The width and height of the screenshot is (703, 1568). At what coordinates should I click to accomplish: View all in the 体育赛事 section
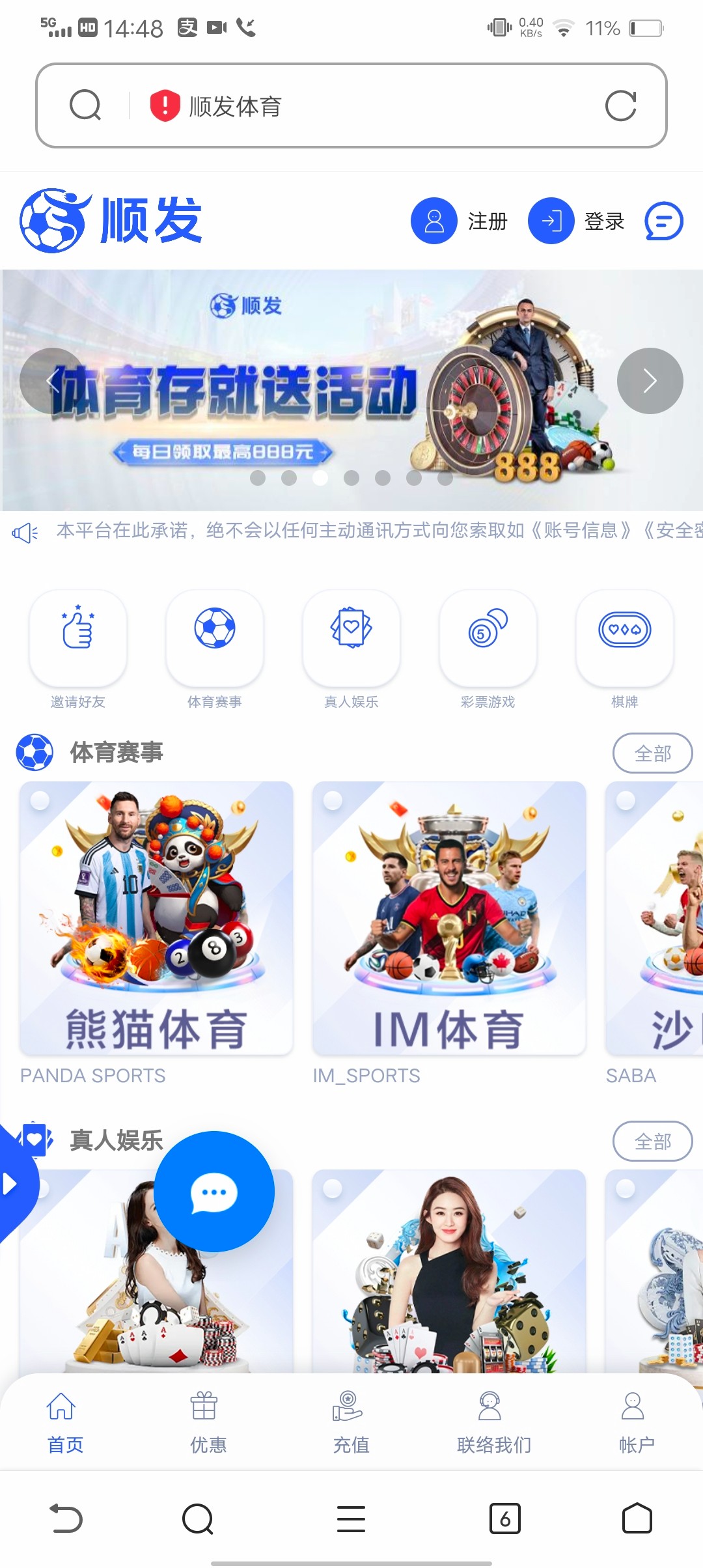point(652,753)
